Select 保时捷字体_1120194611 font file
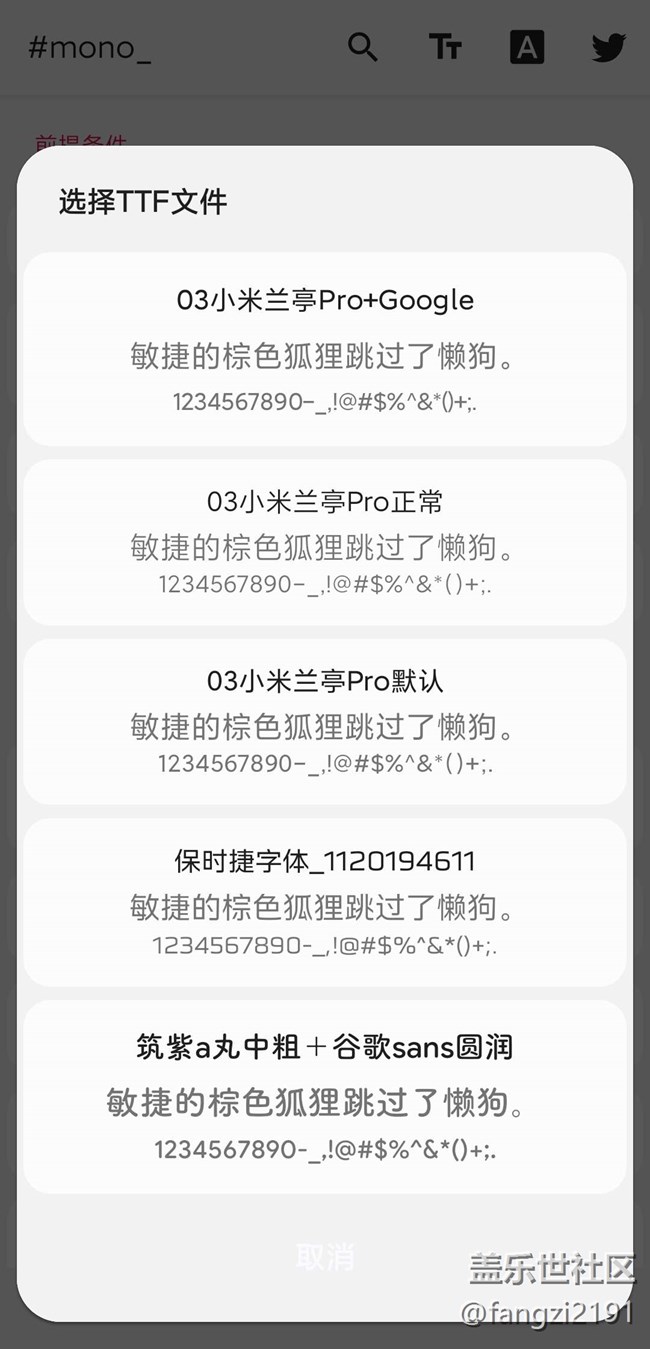Screen dimensions: 650x1349 pos(325,902)
